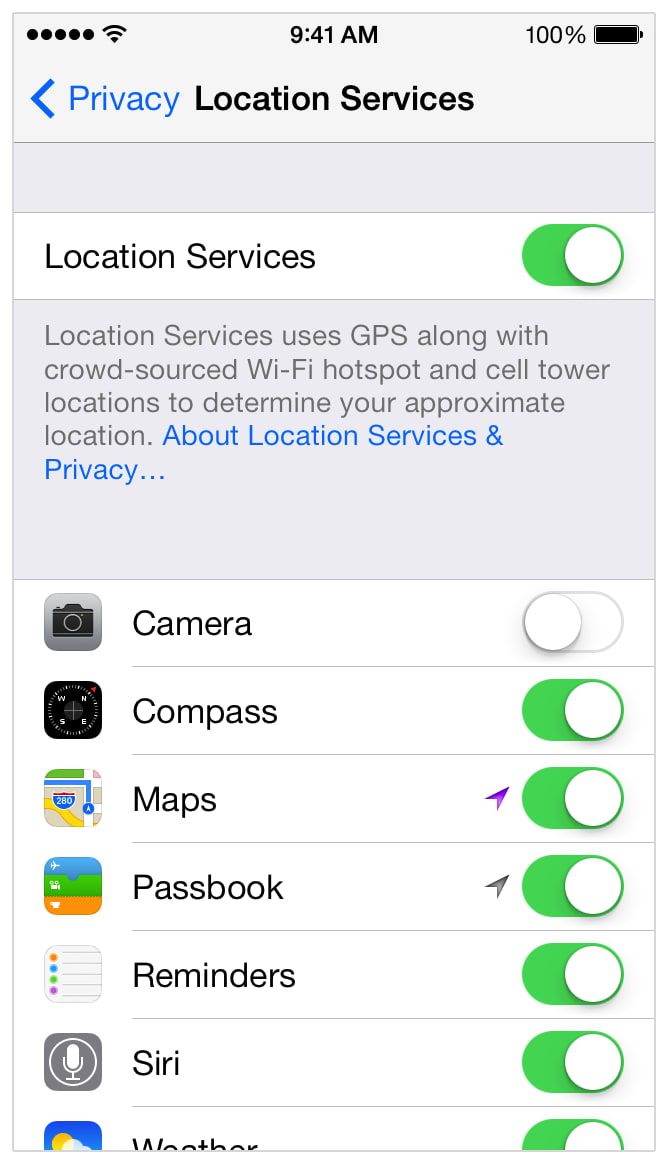Enable location access for Camera
The image size is (668, 1164).
[x=572, y=623]
